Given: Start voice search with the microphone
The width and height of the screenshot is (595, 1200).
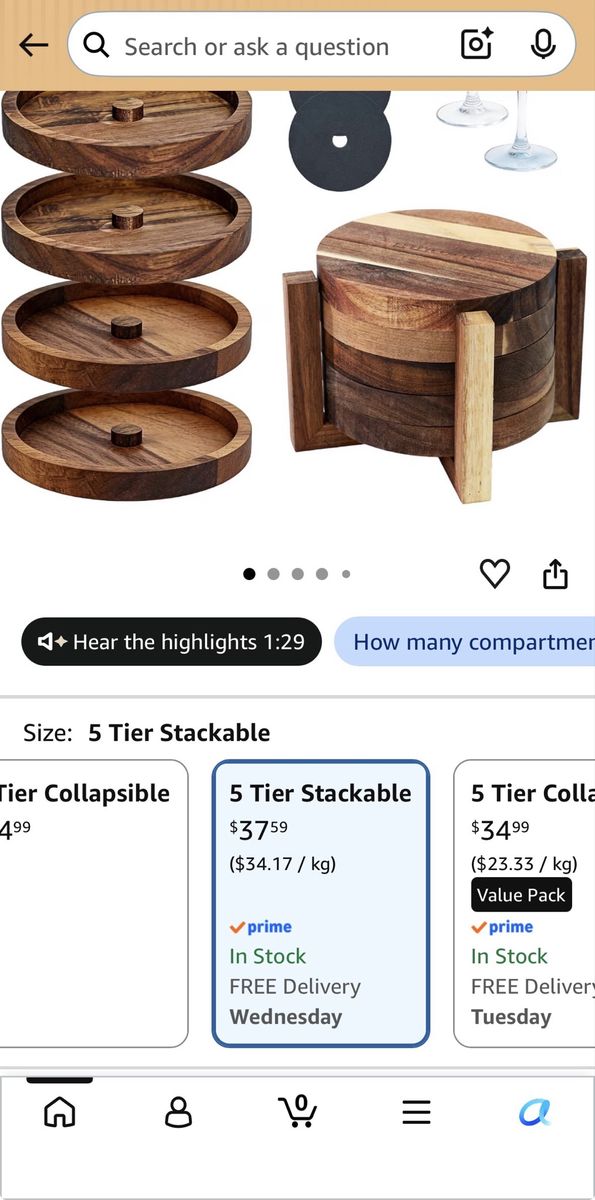Looking at the screenshot, I should click(x=543, y=45).
